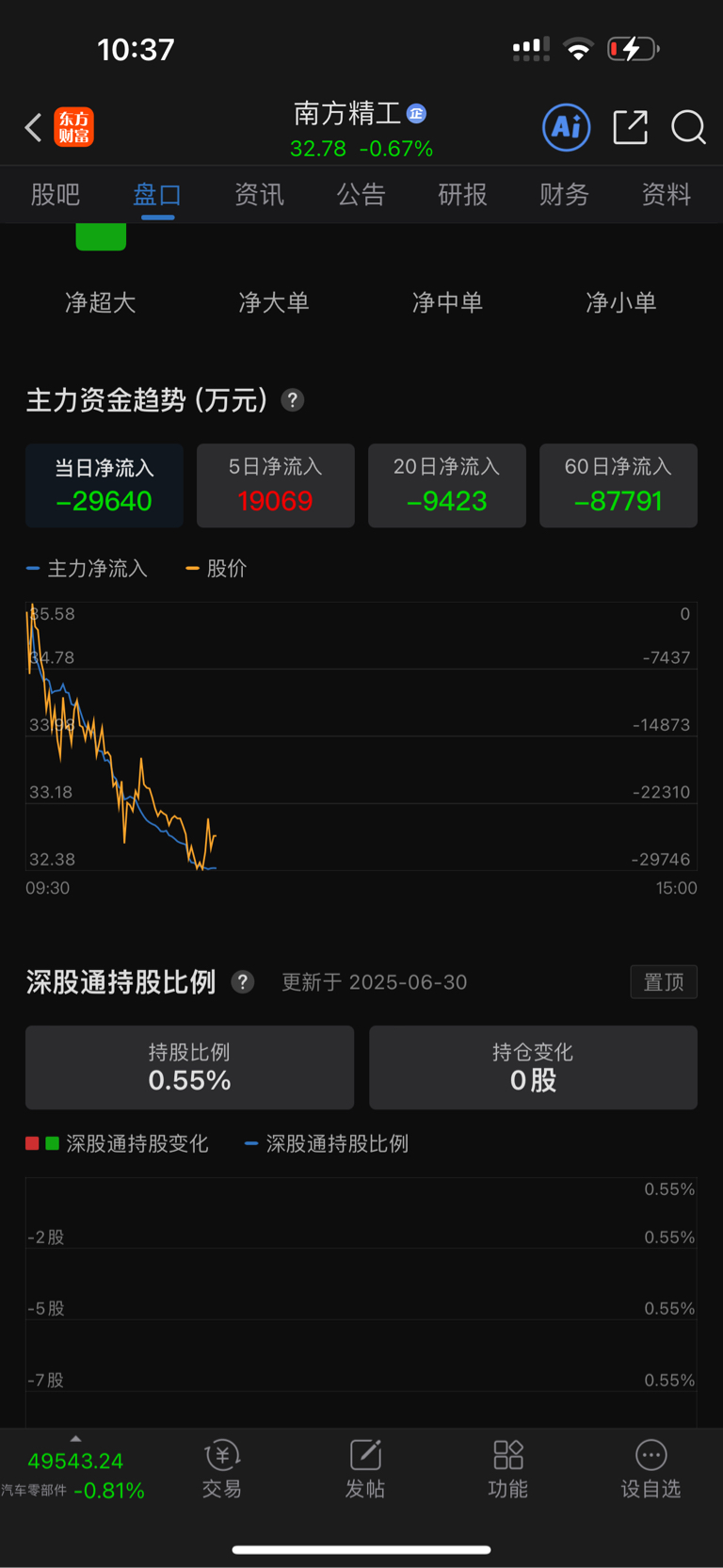Viewport: 723px width, 1568px height.
Task: Open the 公告 tab
Action: click(x=361, y=194)
